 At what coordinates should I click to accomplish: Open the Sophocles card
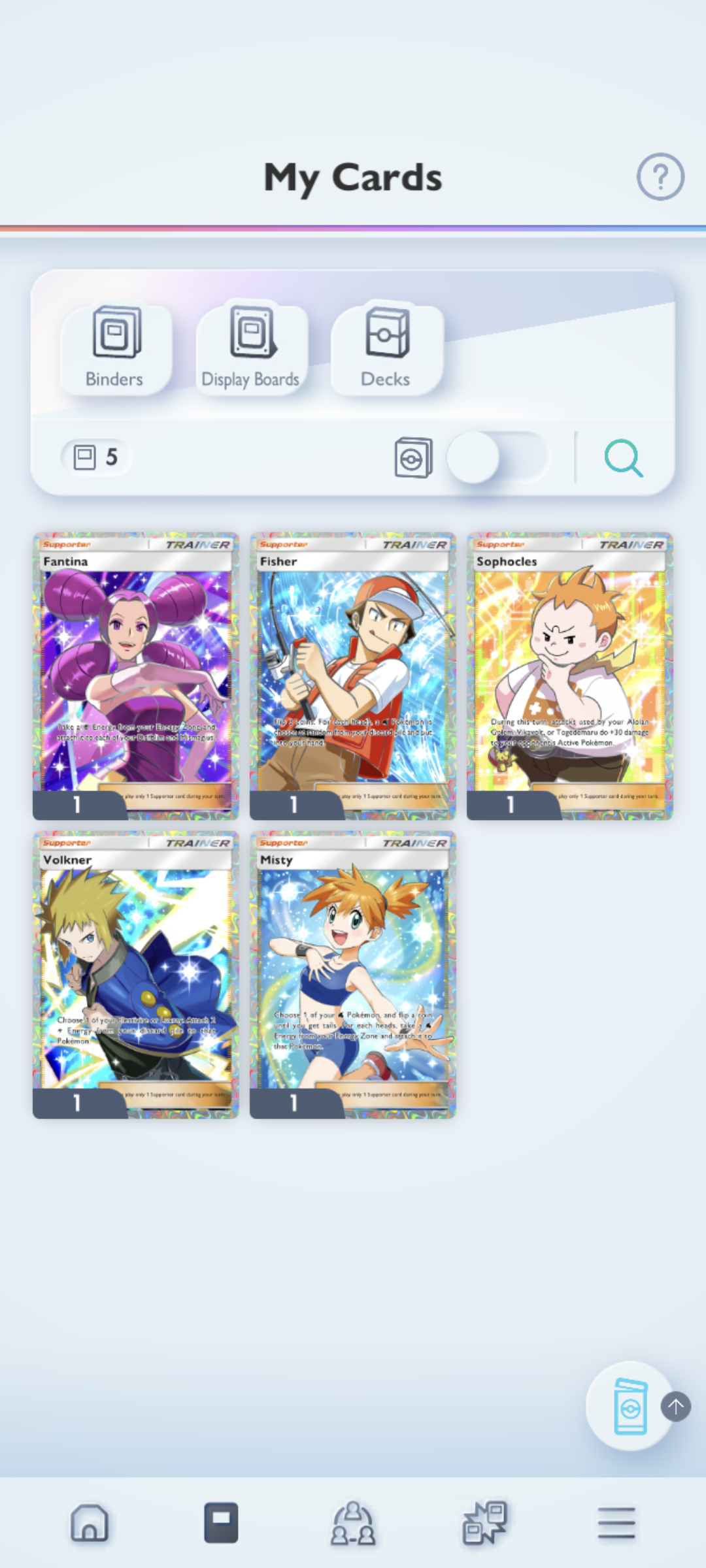569,676
